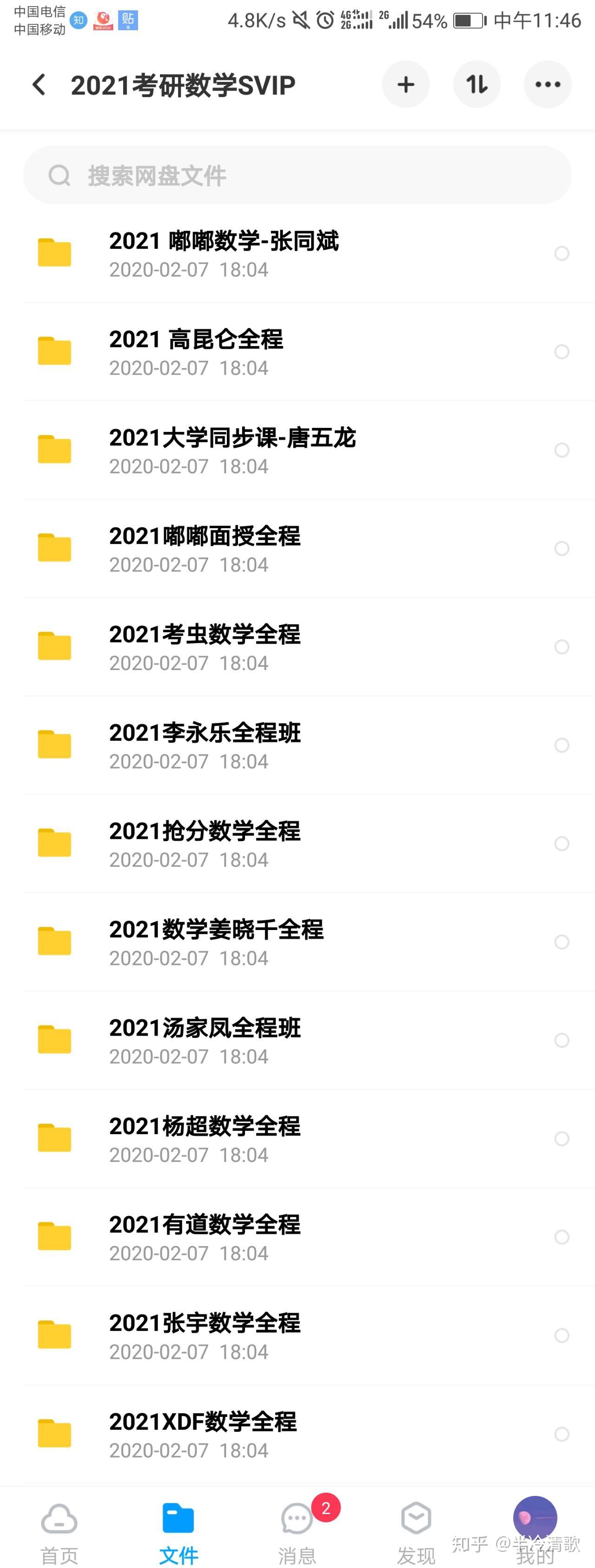Image resolution: width=595 pixels, height=1568 pixels.
Task: Go back from 2021考研数学SVIP folder
Action: pos(39,85)
